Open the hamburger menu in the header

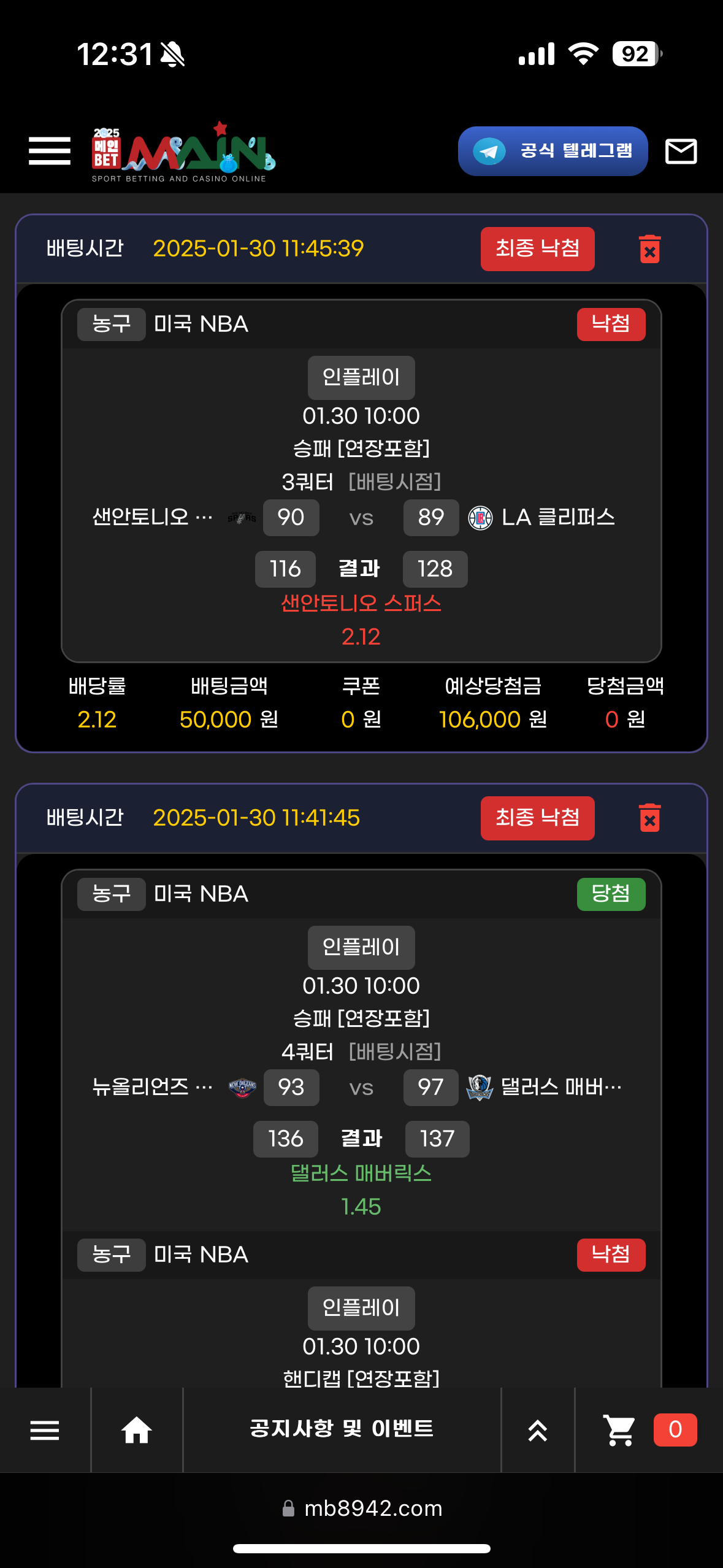click(x=50, y=151)
